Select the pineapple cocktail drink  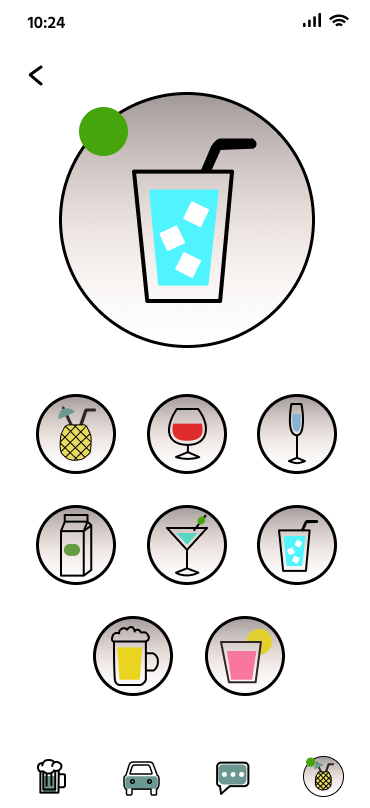(x=76, y=434)
